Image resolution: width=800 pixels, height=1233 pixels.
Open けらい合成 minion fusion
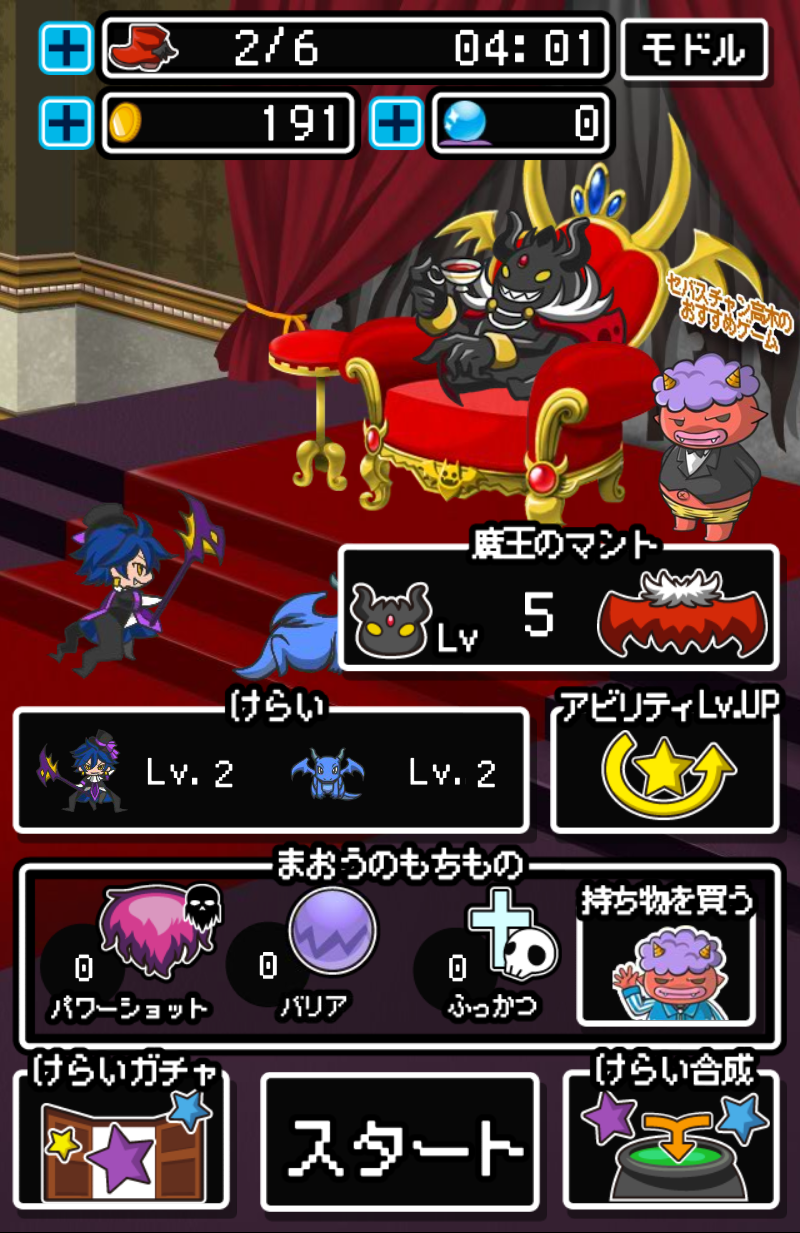tap(671, 1142)
